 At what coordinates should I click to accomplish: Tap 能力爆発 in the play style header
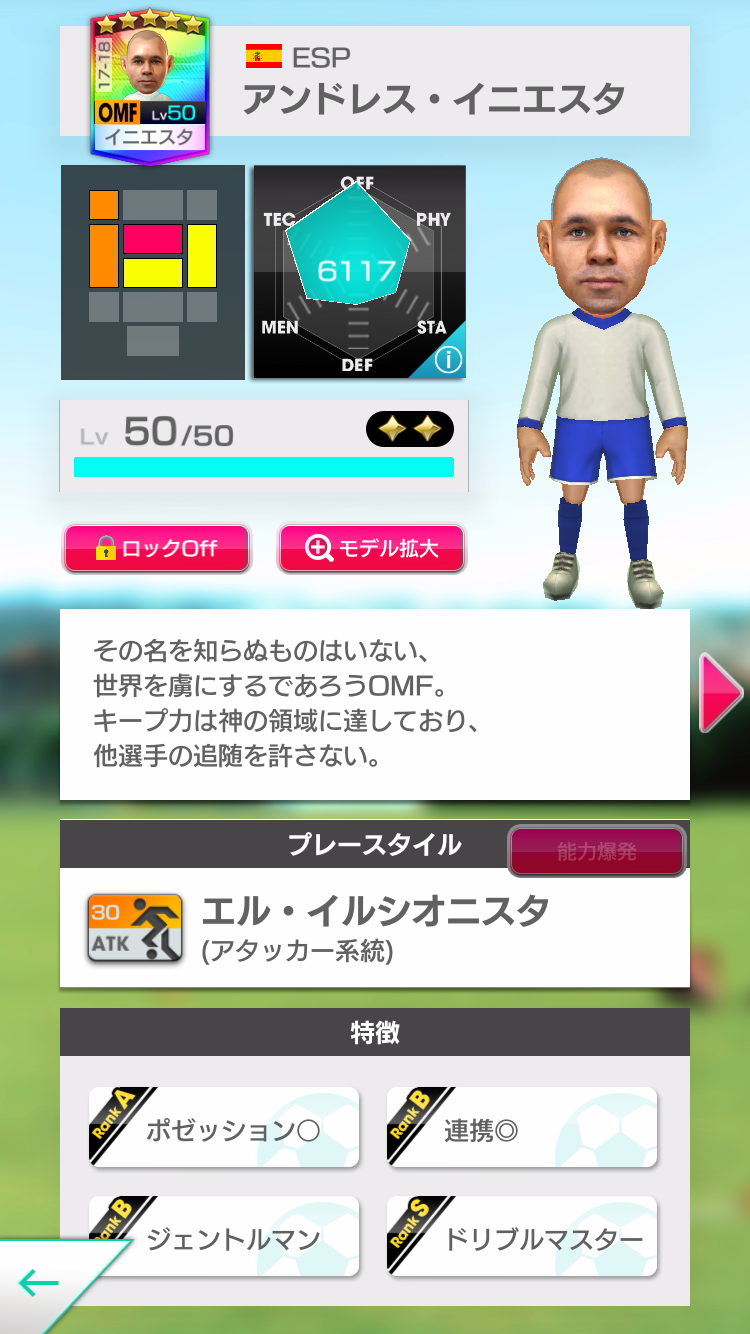(596, 850)
